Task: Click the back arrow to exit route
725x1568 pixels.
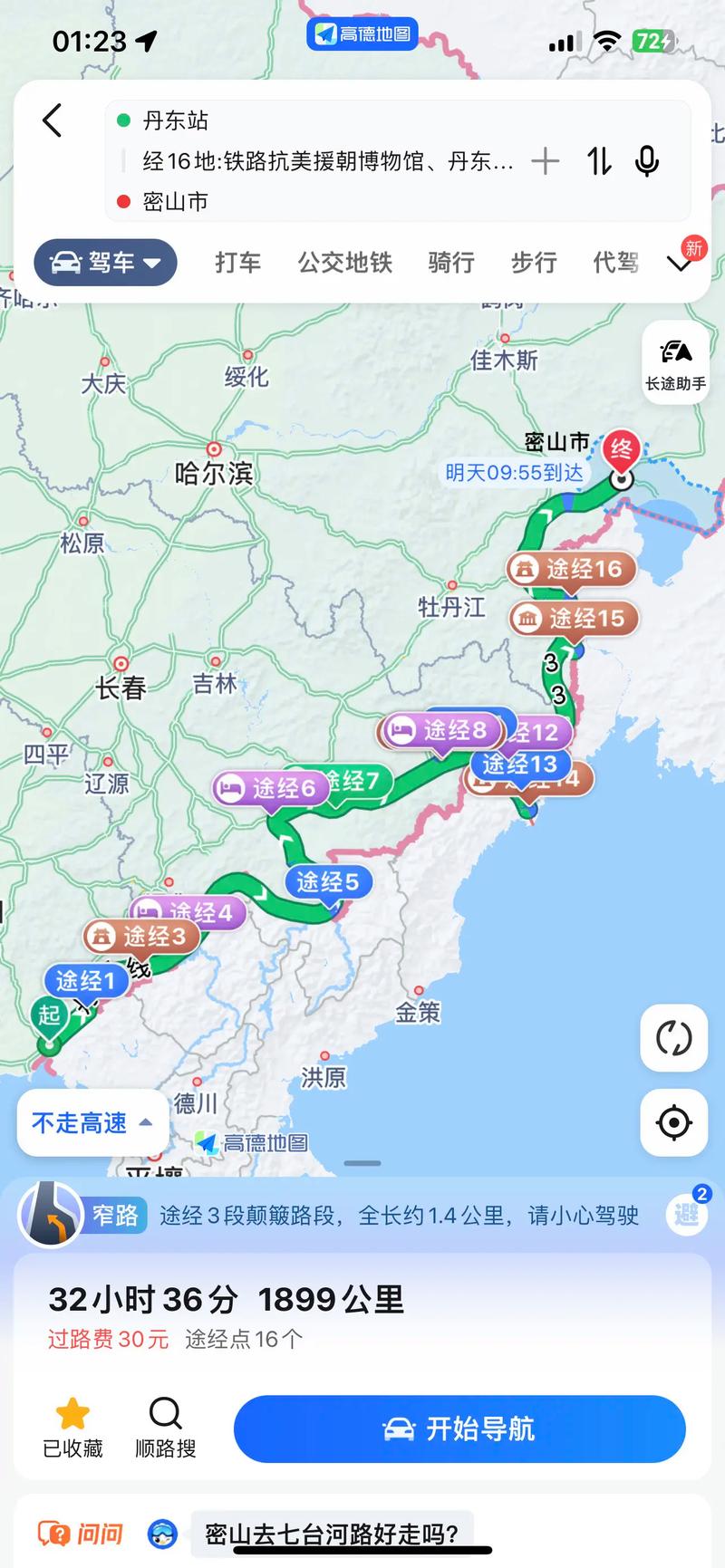Action: (52, 120)
